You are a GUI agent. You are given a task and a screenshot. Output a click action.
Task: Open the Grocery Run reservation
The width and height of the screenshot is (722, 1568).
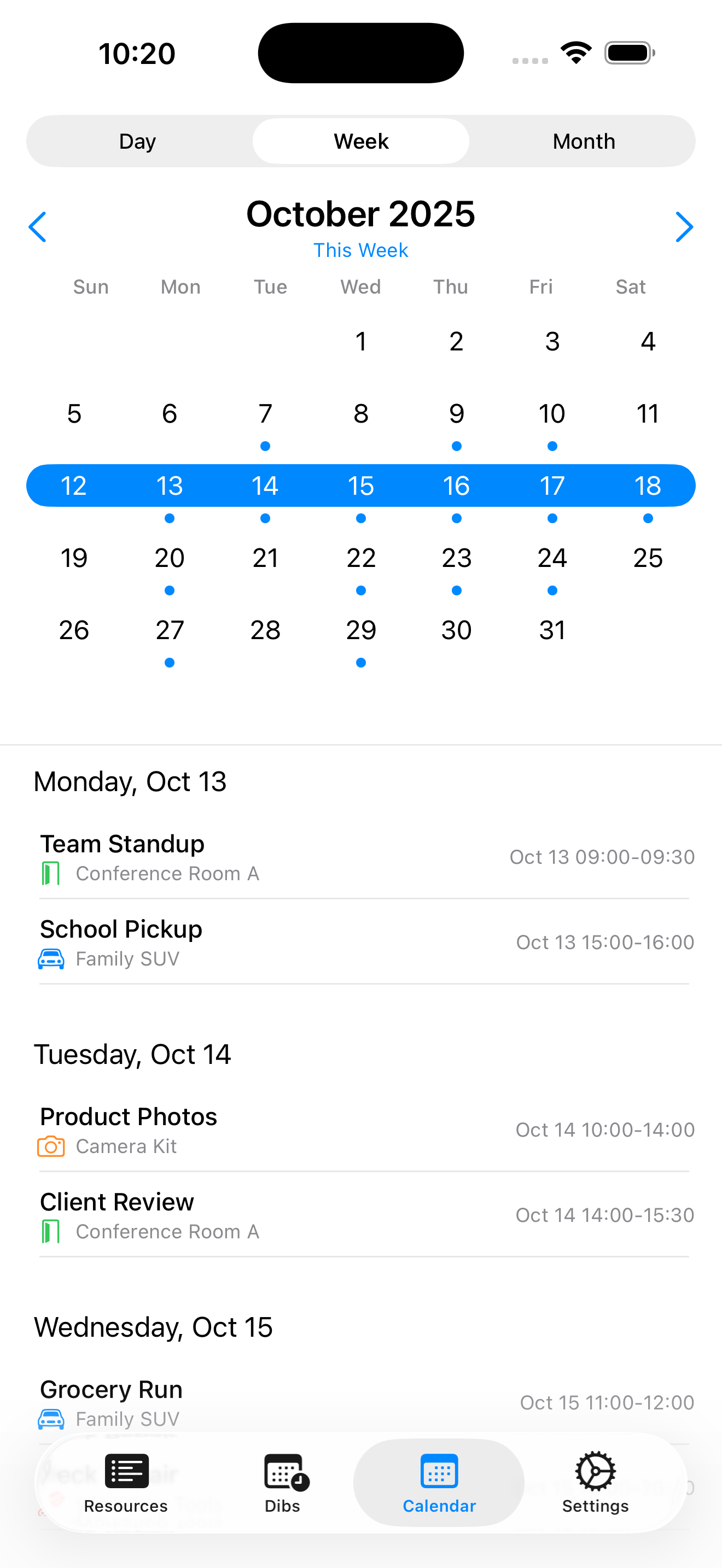point(364,1402)
